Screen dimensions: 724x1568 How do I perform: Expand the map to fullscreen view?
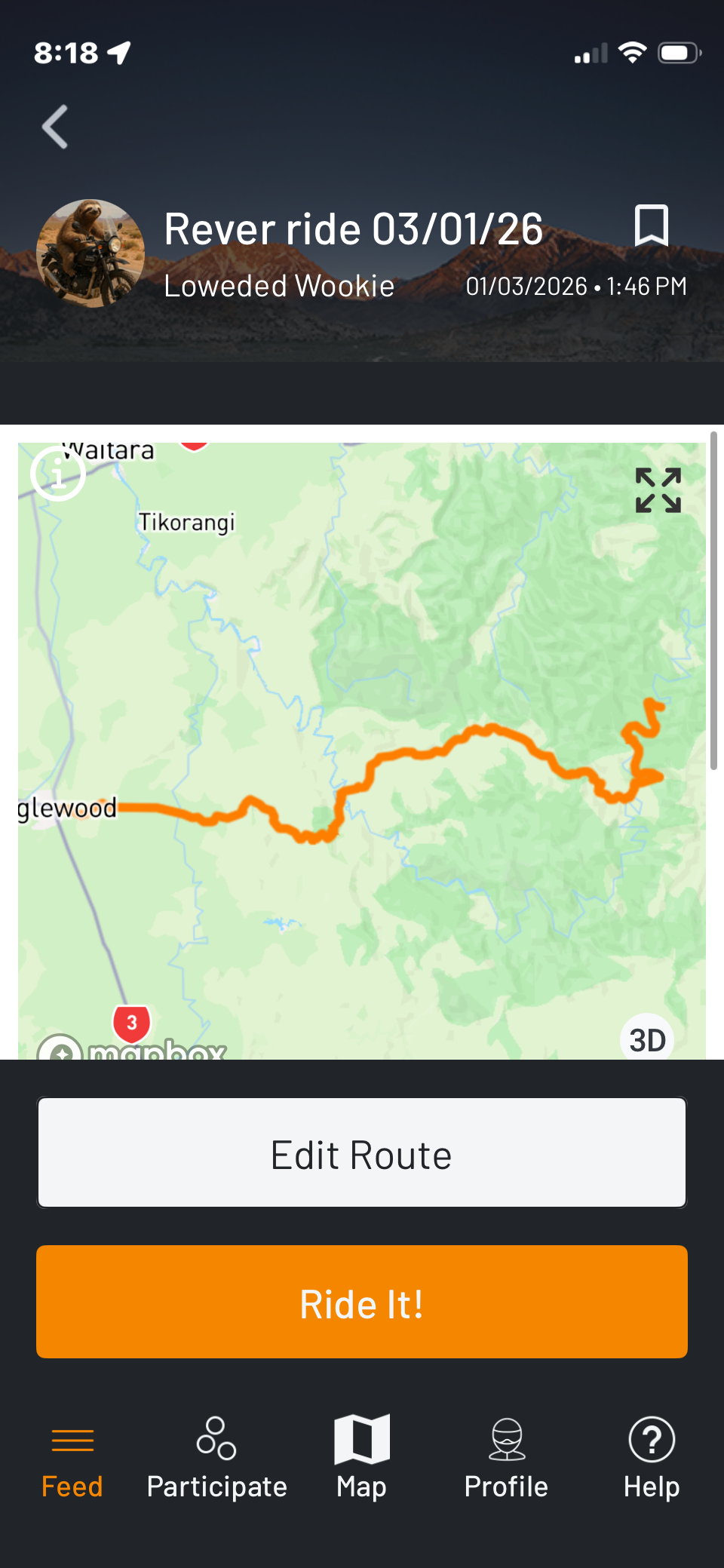pos(658,490)
